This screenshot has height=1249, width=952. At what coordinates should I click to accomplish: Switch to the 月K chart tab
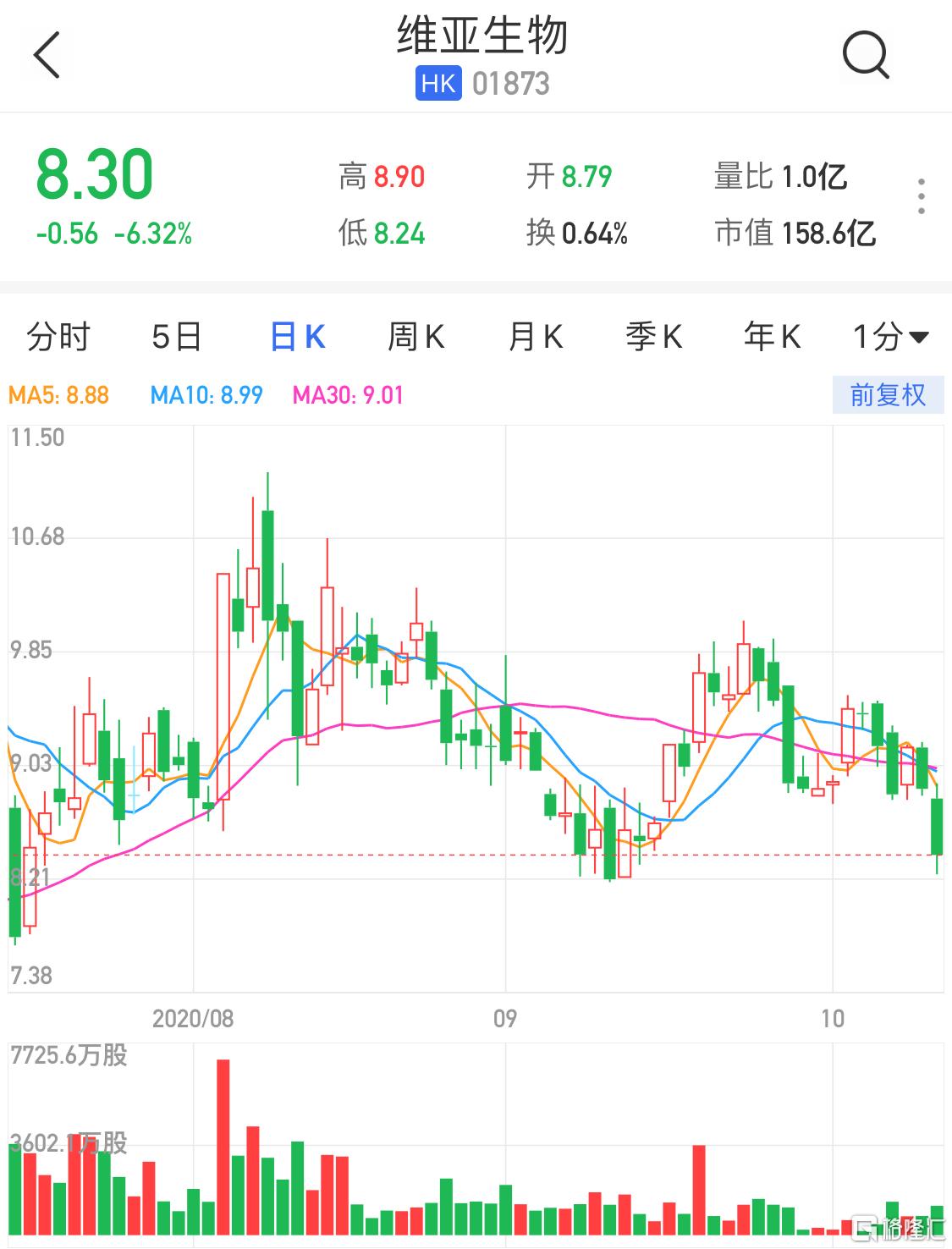click(535, 337)
